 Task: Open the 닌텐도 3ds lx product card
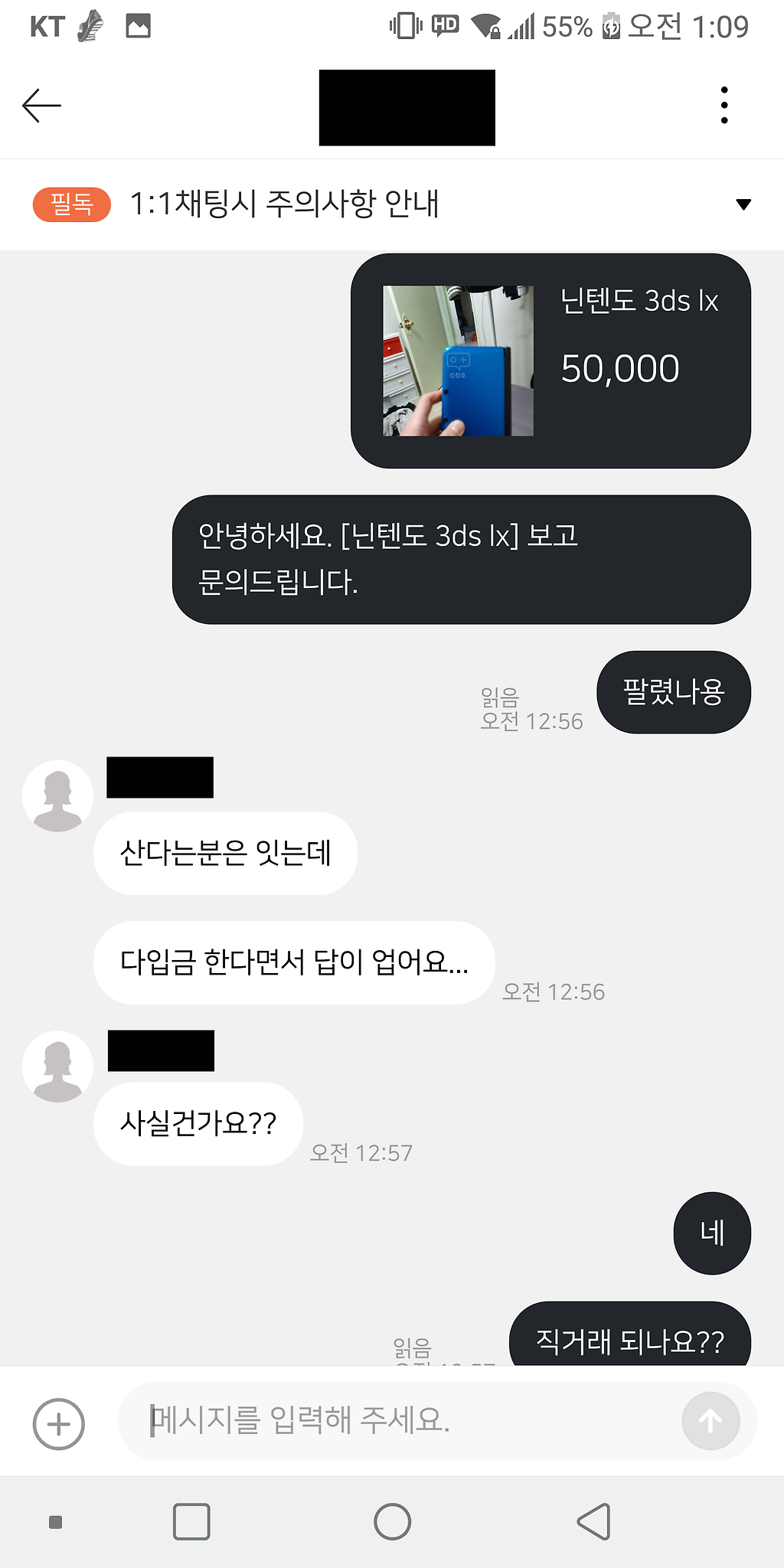550,361
